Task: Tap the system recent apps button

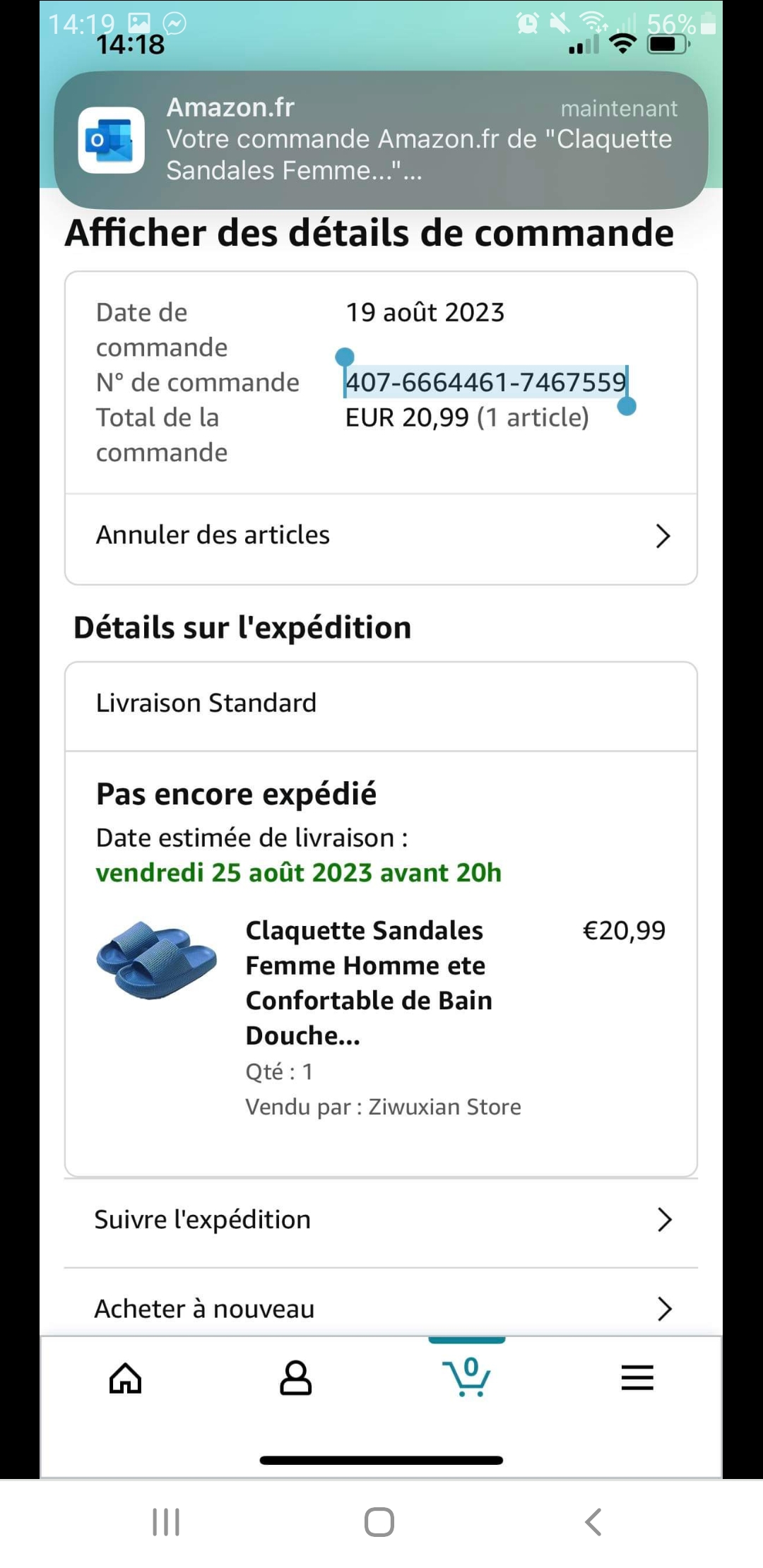Action: (167, 1522)
